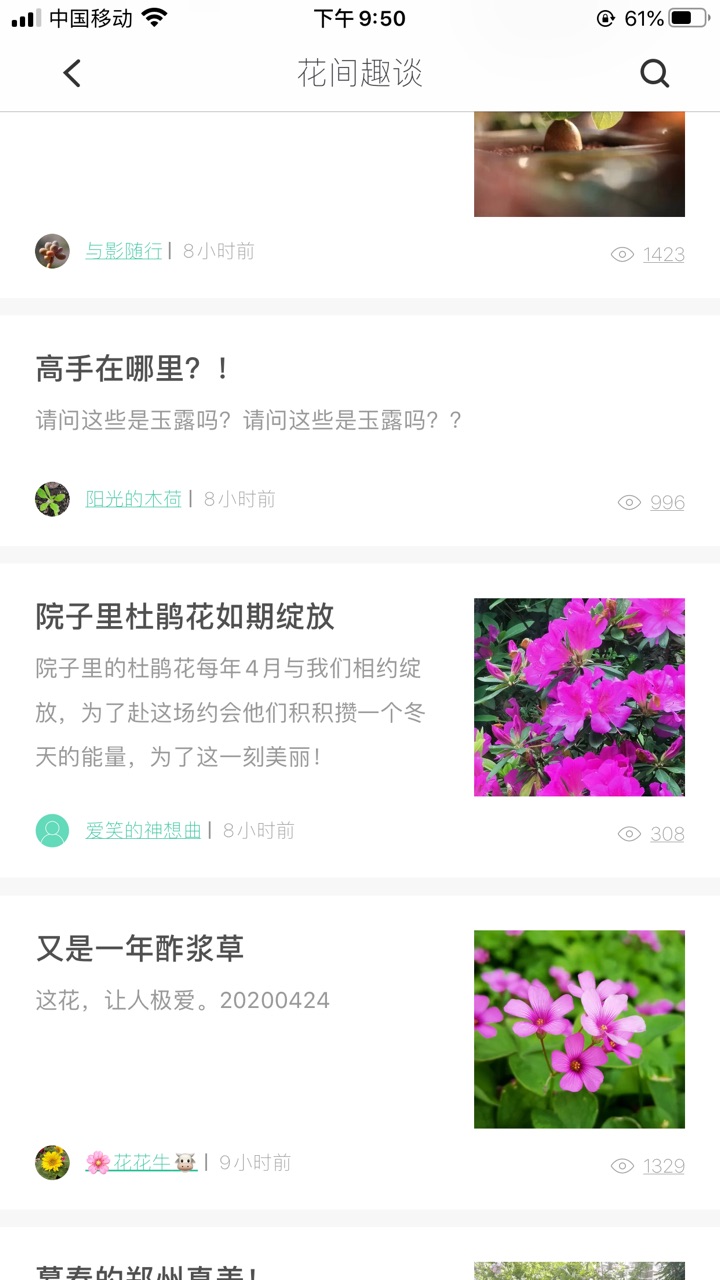This screenshot has height=1280, width=720.
Task: Tap 与影随行's avatar
Action: 52,251
